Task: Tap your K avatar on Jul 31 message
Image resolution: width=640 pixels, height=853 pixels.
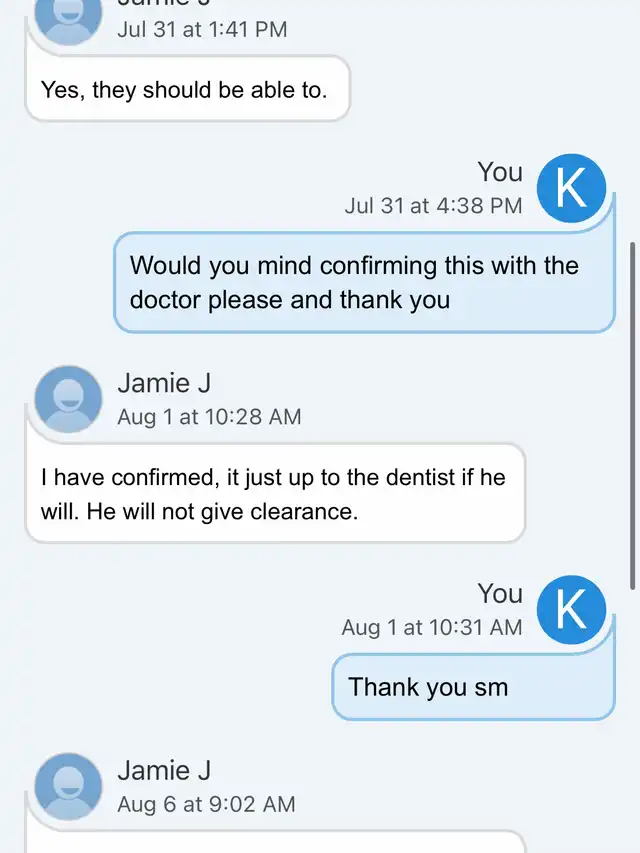Action: tap(571, 189)
